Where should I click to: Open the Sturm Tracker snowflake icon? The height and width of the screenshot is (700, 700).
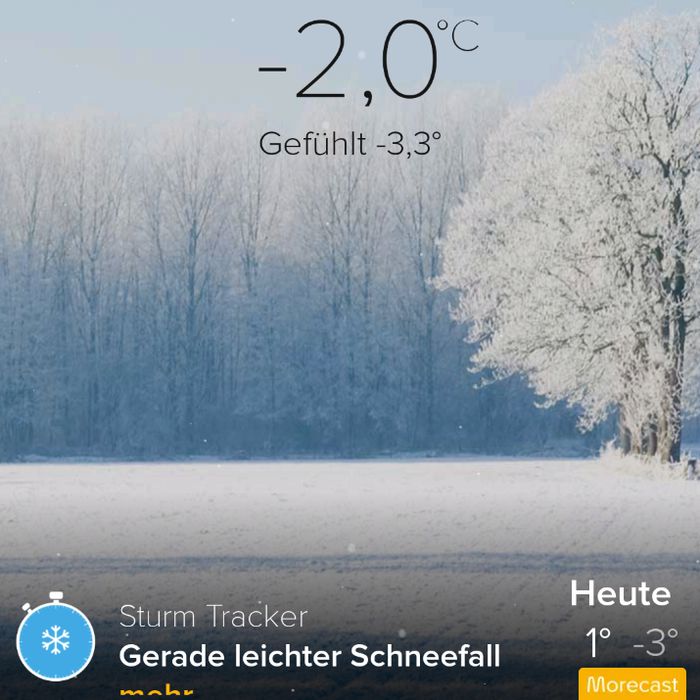coord(56,640)
